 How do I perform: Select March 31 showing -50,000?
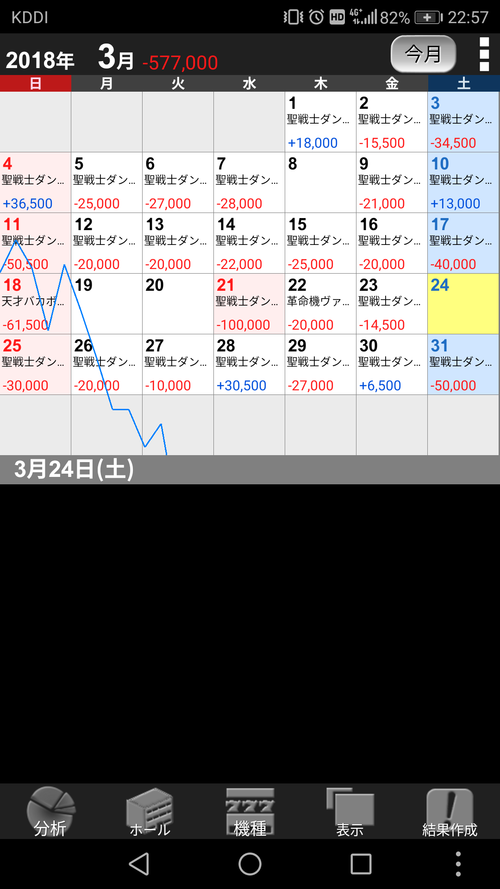pos(463,365)
